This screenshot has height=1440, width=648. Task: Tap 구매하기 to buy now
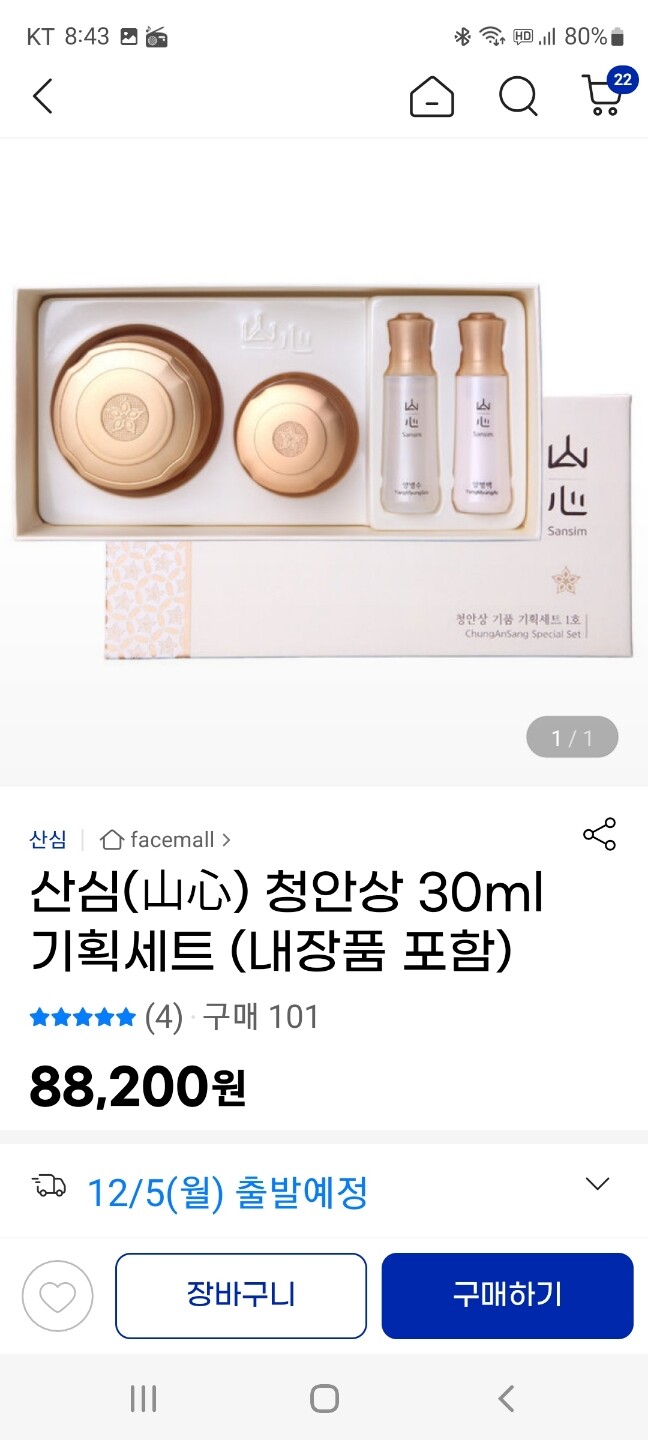pos(507,1295)
